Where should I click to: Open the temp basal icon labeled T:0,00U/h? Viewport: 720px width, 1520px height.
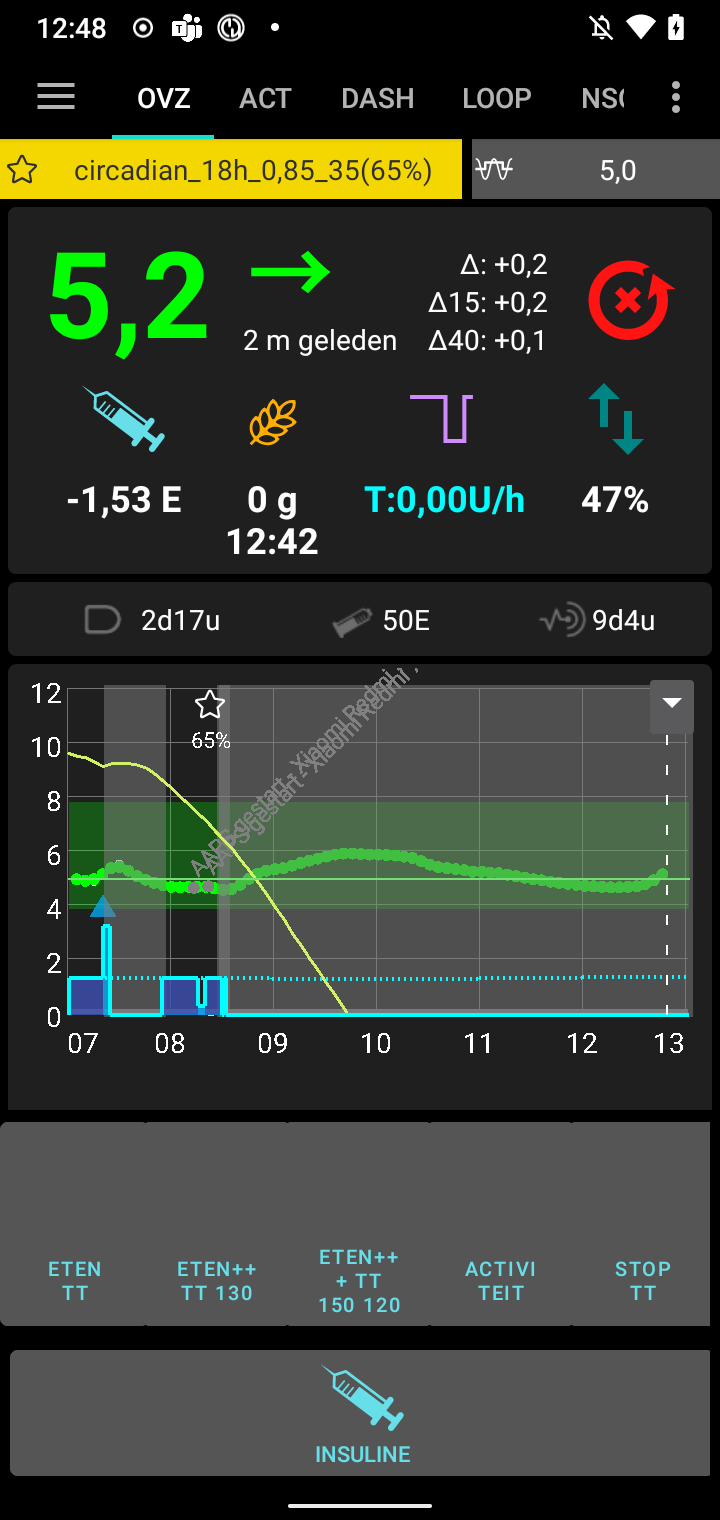pos(443,418)
